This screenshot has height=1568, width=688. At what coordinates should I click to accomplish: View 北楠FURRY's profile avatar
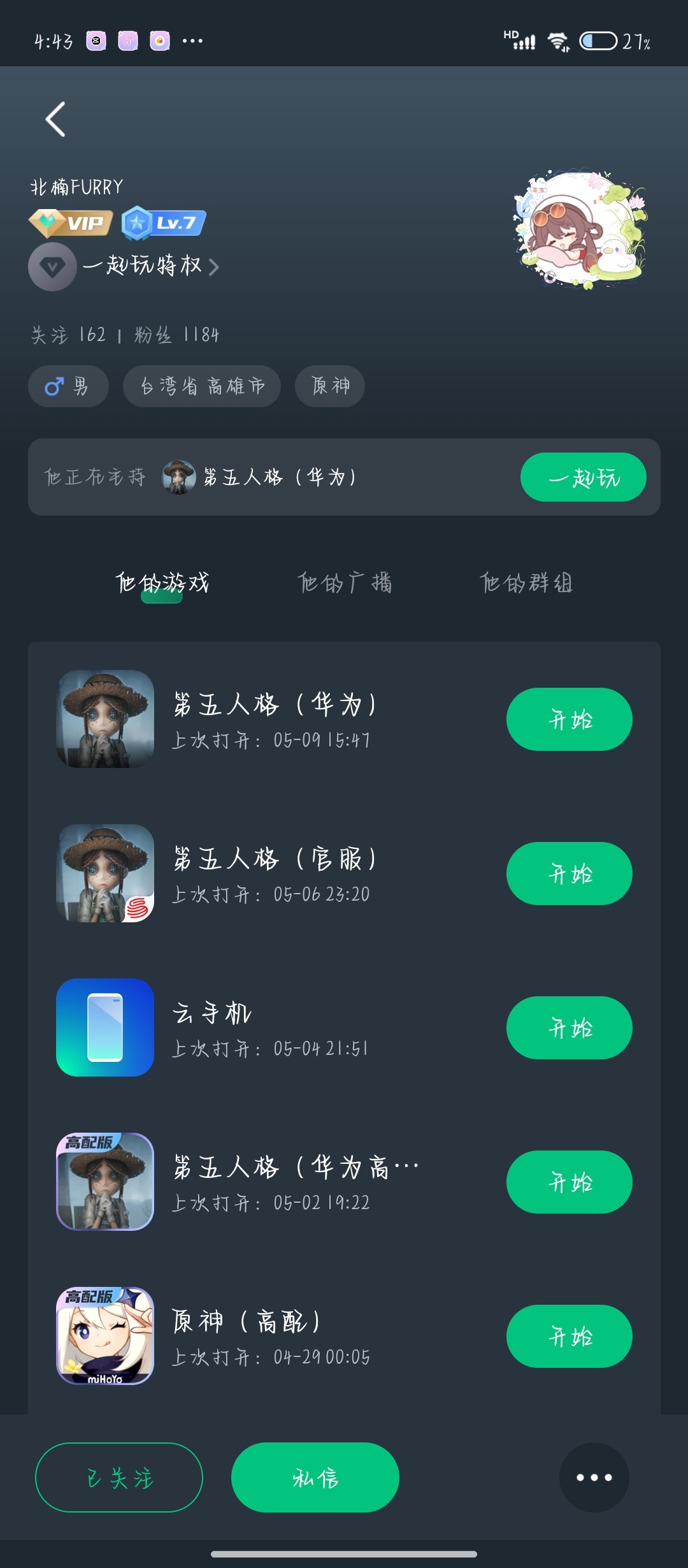point(580,228)
